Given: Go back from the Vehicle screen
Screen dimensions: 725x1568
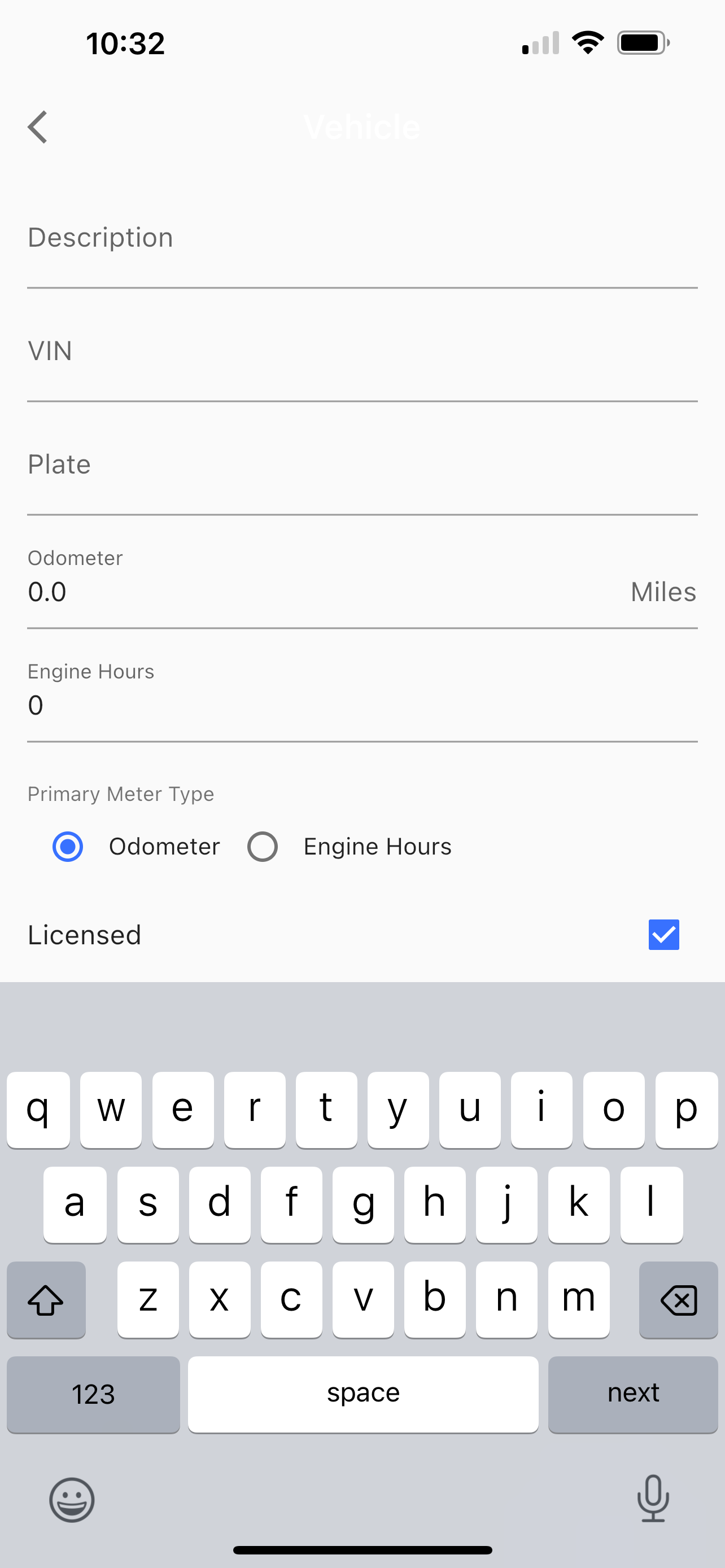Looking at the screenshot, I should [x=38, y=127].
